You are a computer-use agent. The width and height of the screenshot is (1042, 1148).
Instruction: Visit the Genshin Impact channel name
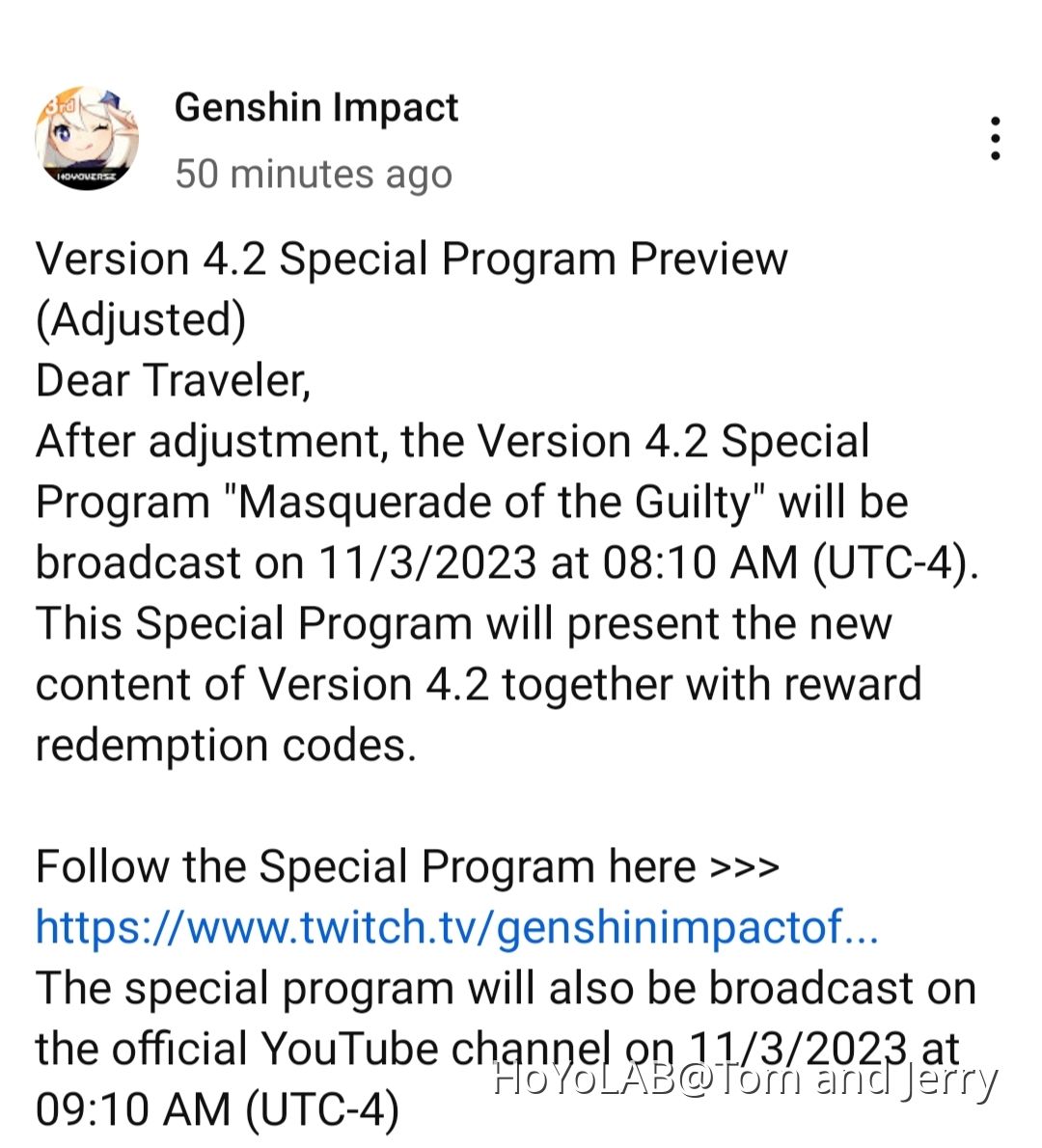pos(316,107)
